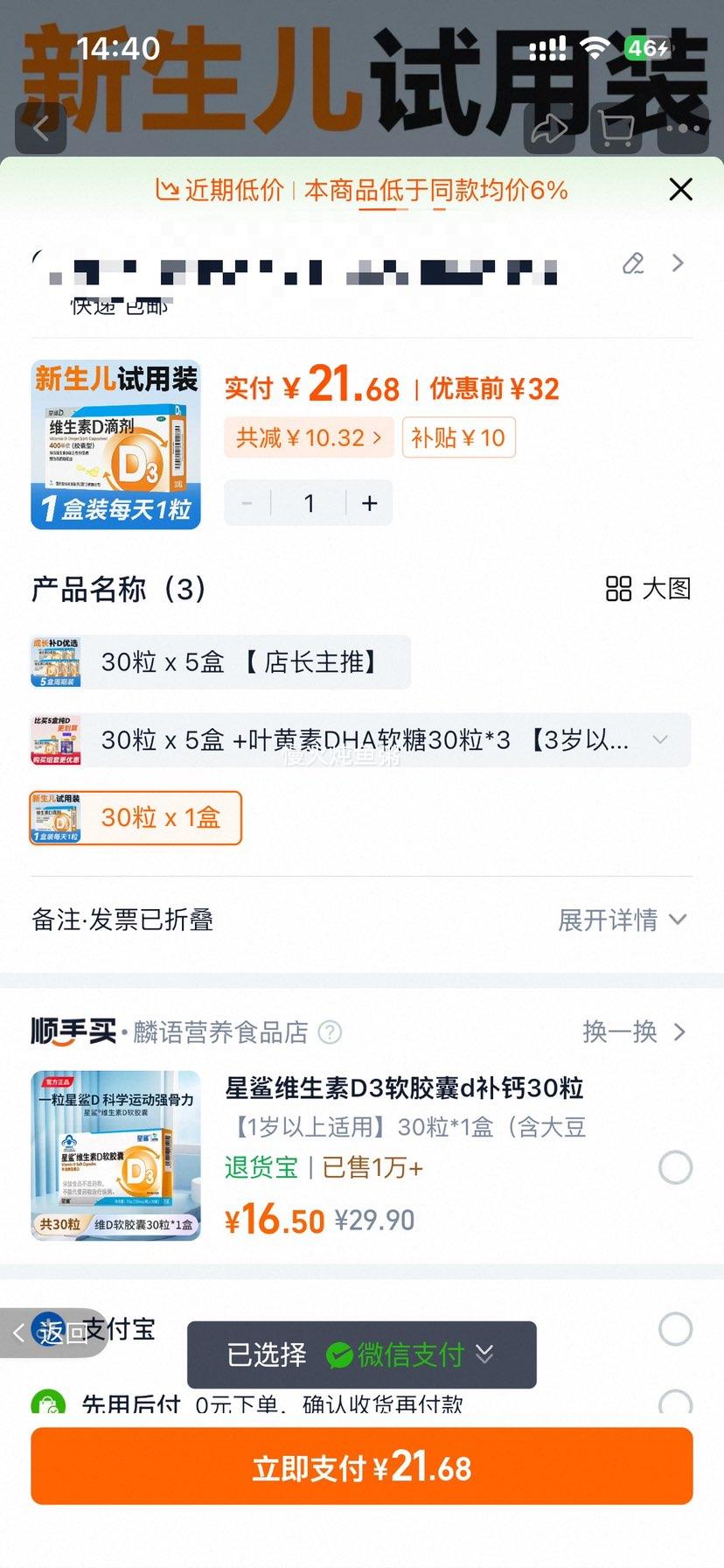Screen dimensions: 724x1568
Task: Tap the 立即支付 ¥21.68 button
Action: click(x=362, y=1466)
